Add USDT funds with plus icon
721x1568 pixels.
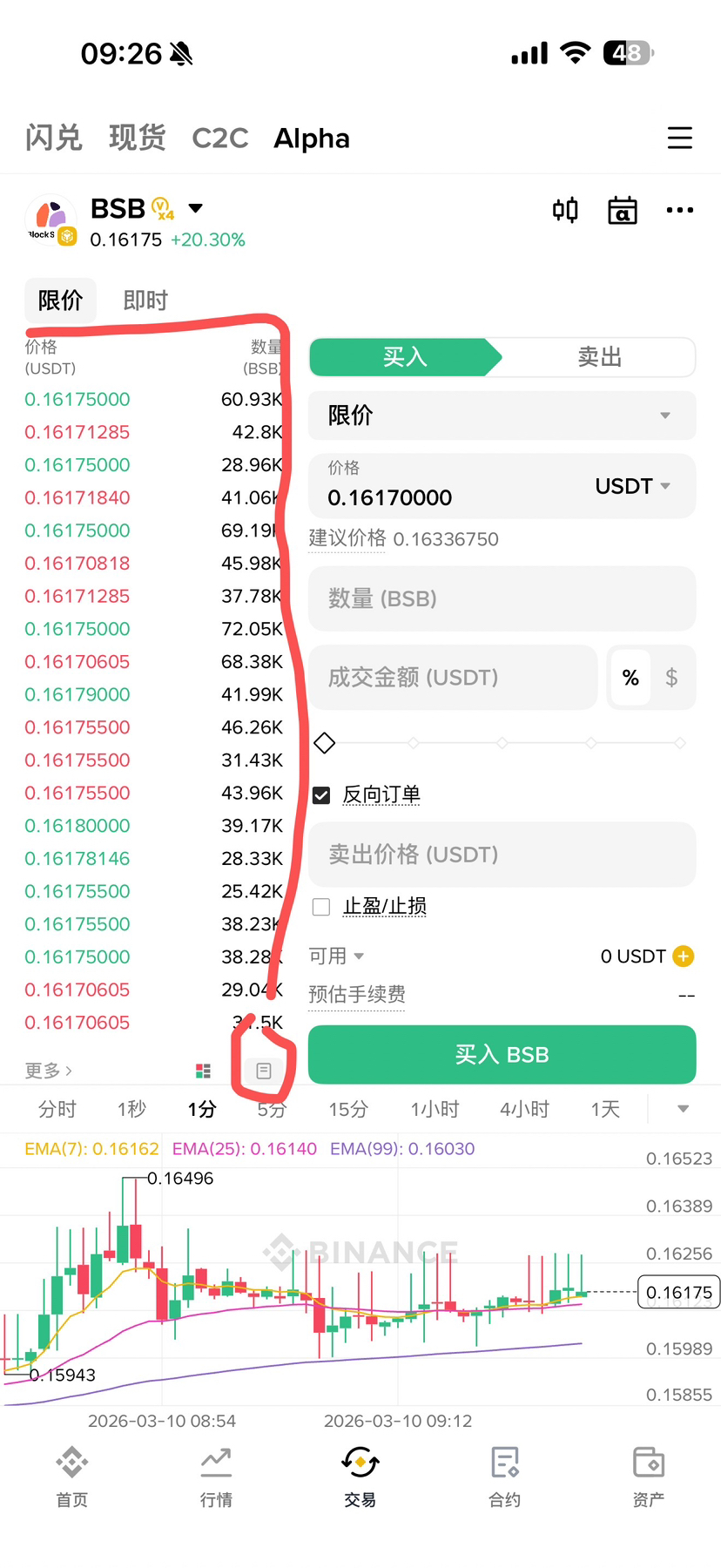(x=684, y=956)
